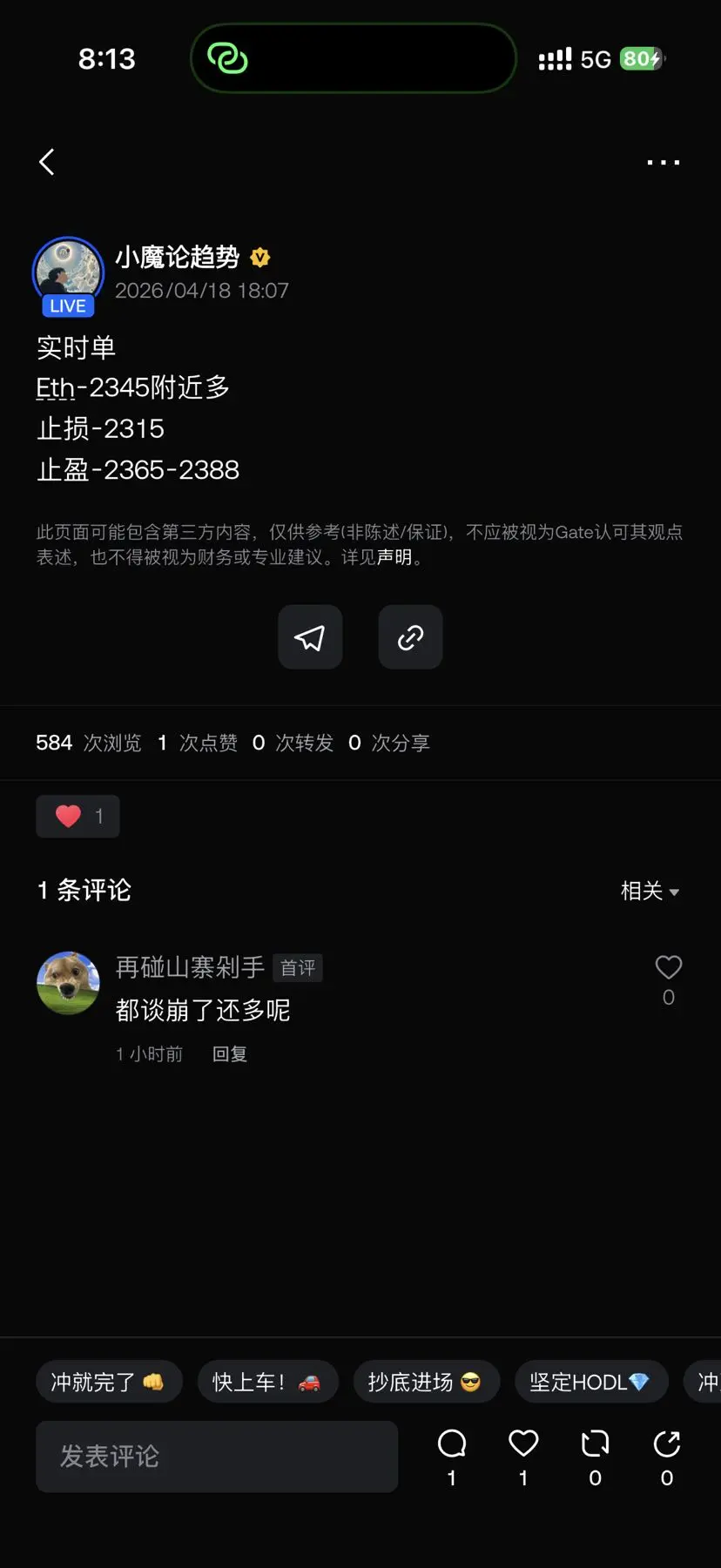This screenshot has height=1568, width=721.
Task: Open the share post icon
Action: click(310, 637)
